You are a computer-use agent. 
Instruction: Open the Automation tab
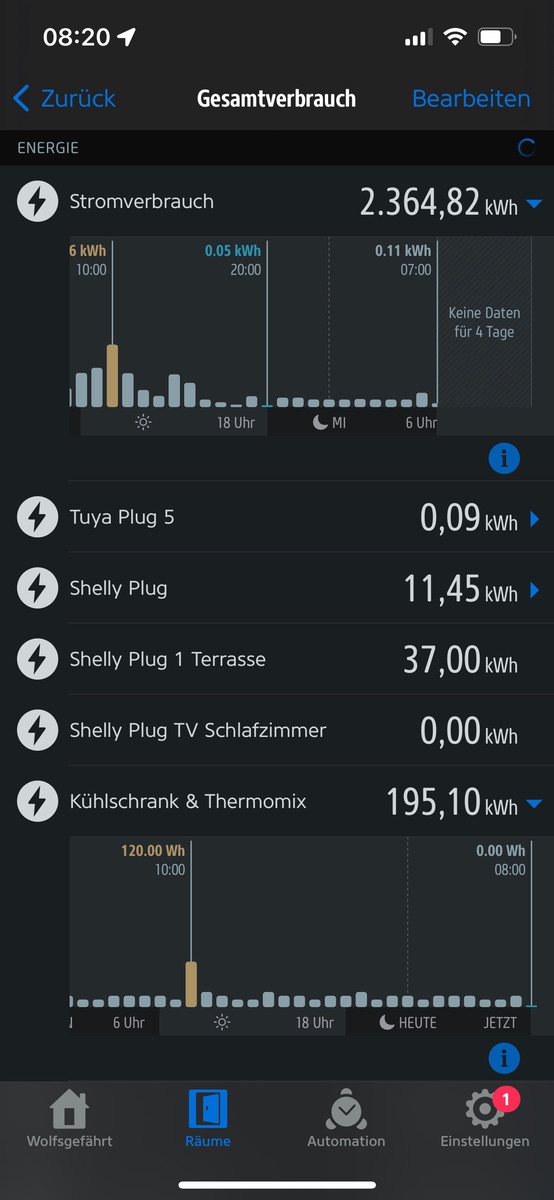(x=346, y=1118)
